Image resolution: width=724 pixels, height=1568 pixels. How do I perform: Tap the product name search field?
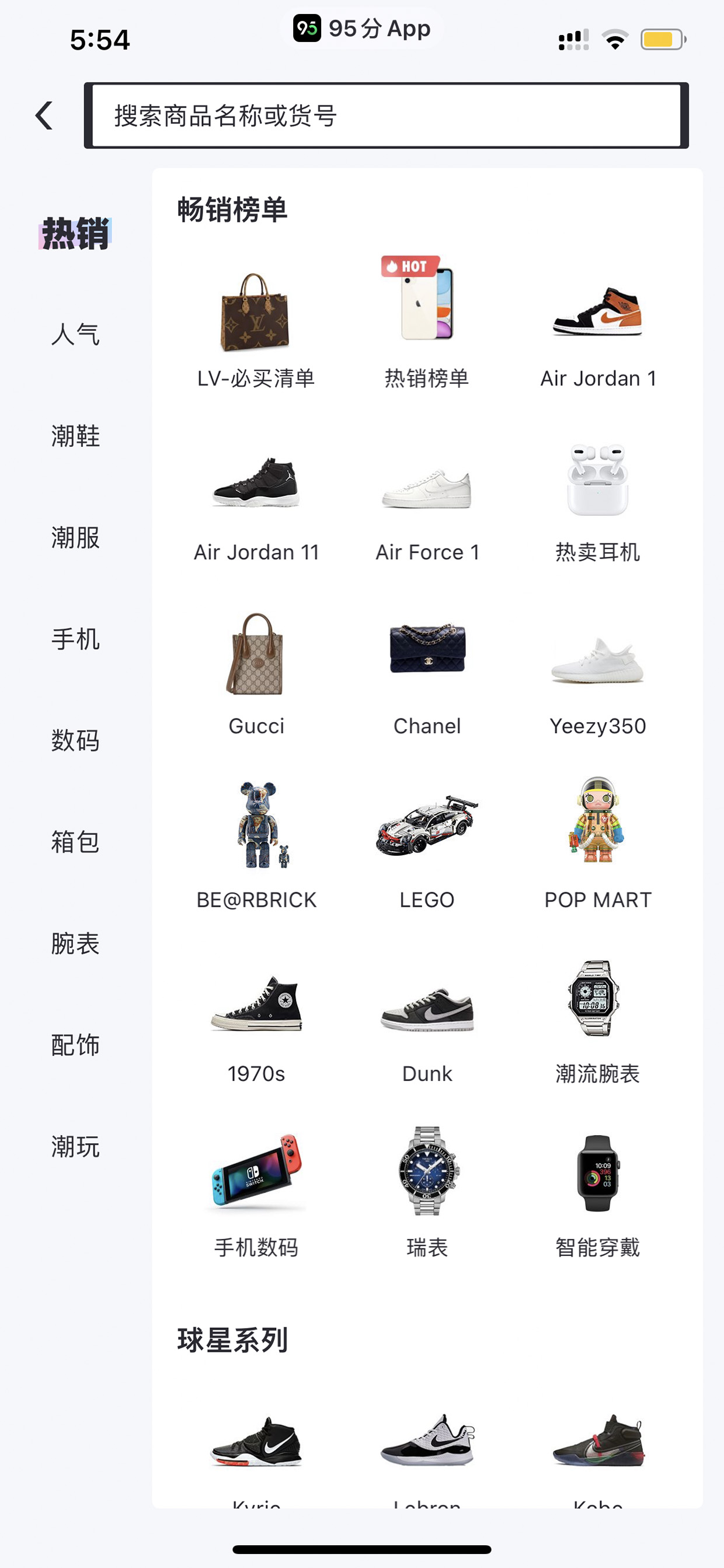tap(387, 116)
